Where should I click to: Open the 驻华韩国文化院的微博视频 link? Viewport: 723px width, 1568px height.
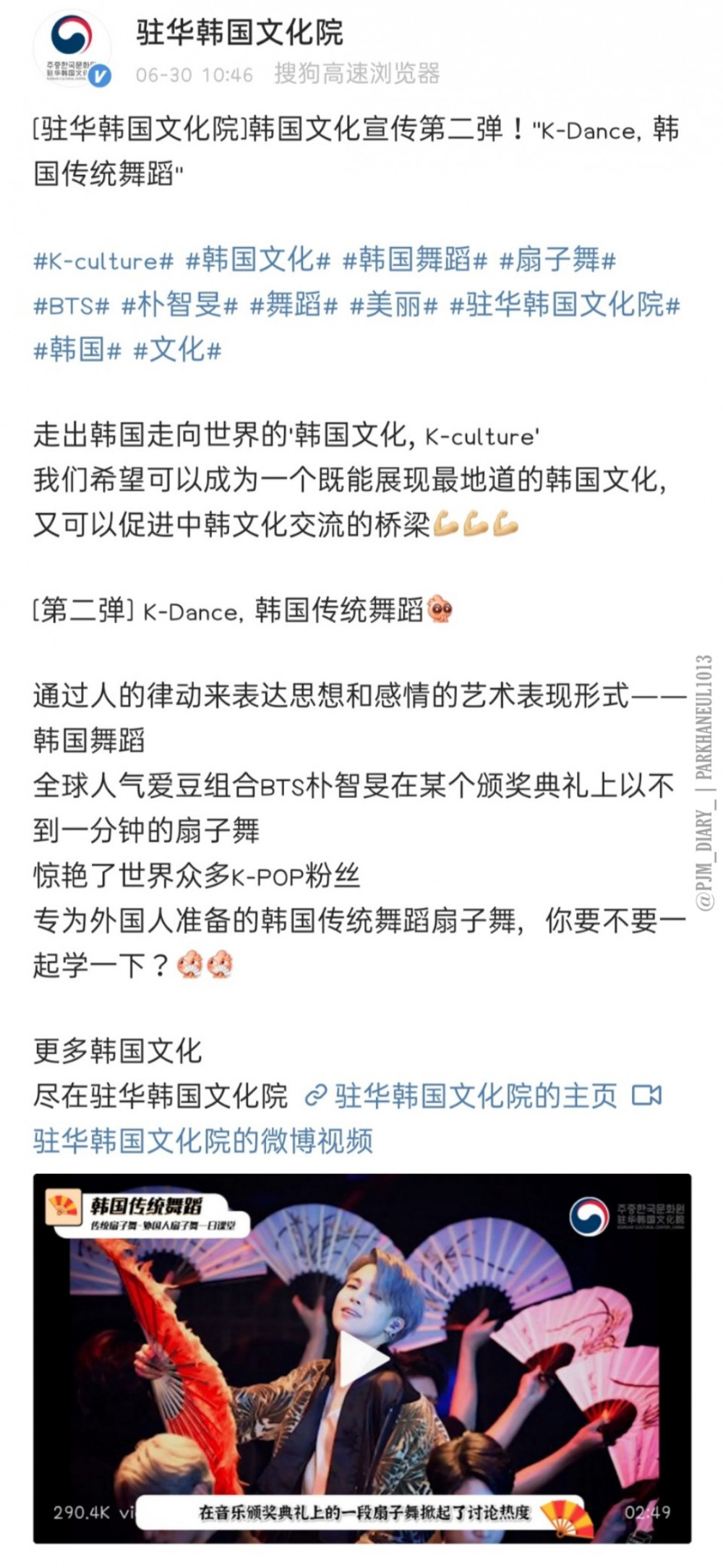pos(203,1141)
